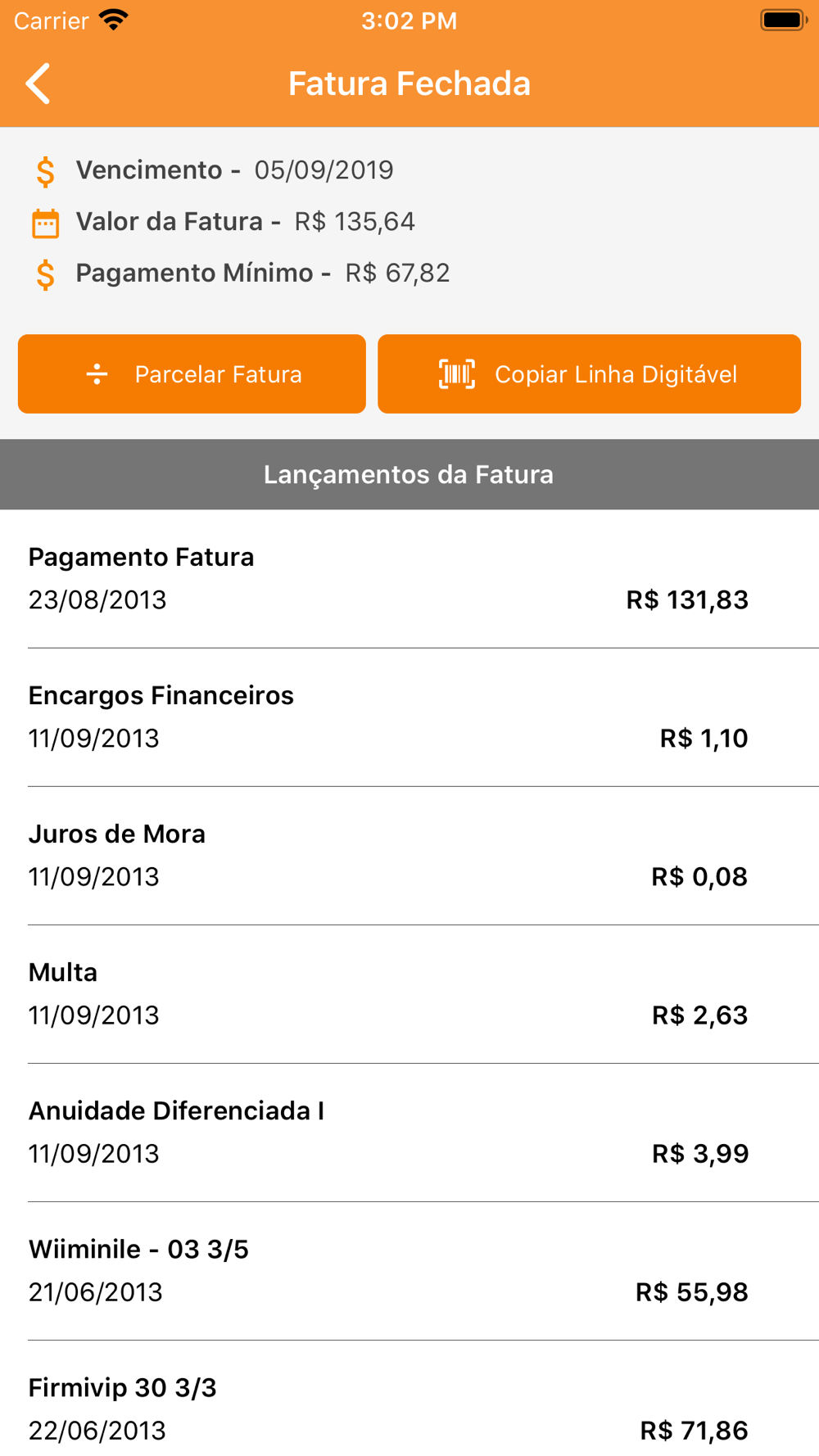
Task: Tap the Parcelar Fatura button
Action: [192, 374]
